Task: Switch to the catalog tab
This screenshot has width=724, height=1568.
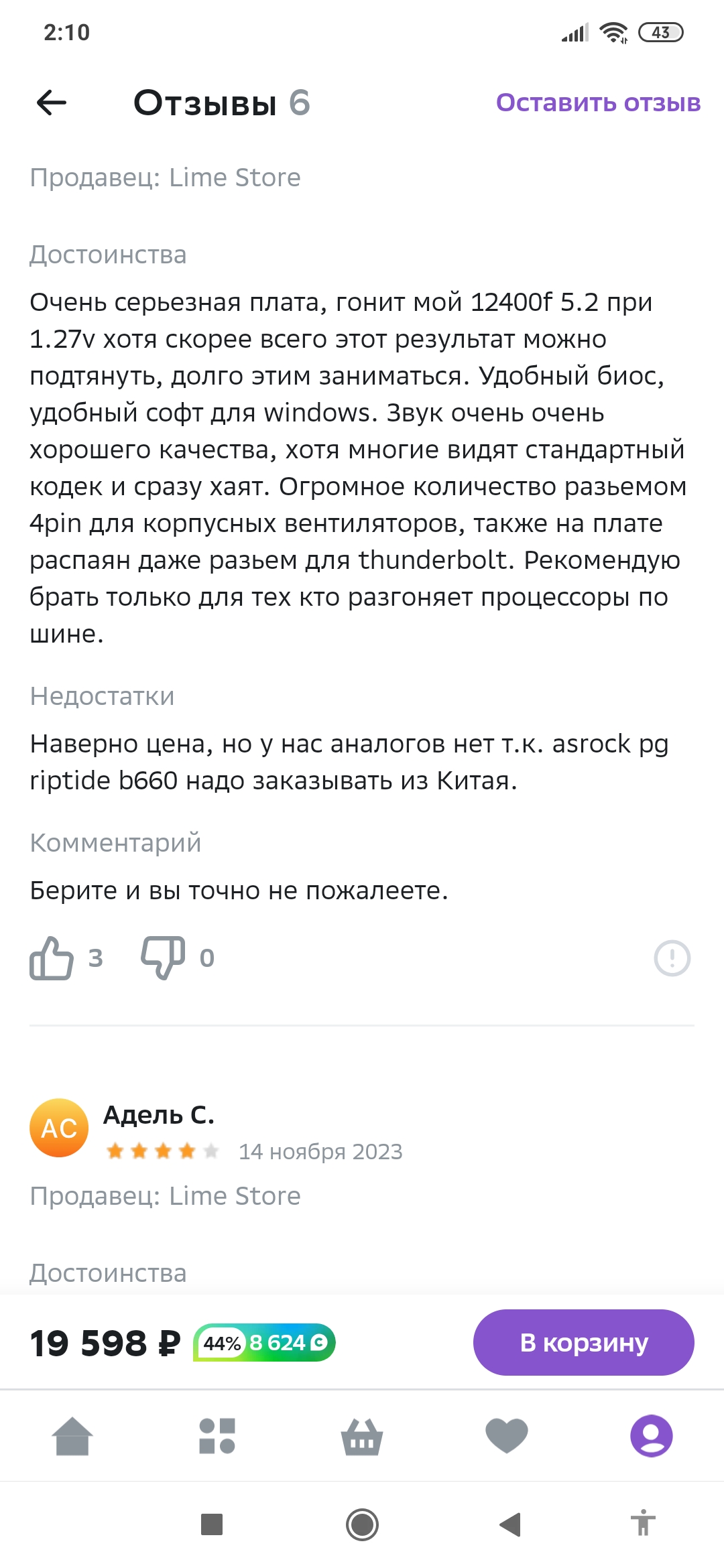Action: 217,1436
